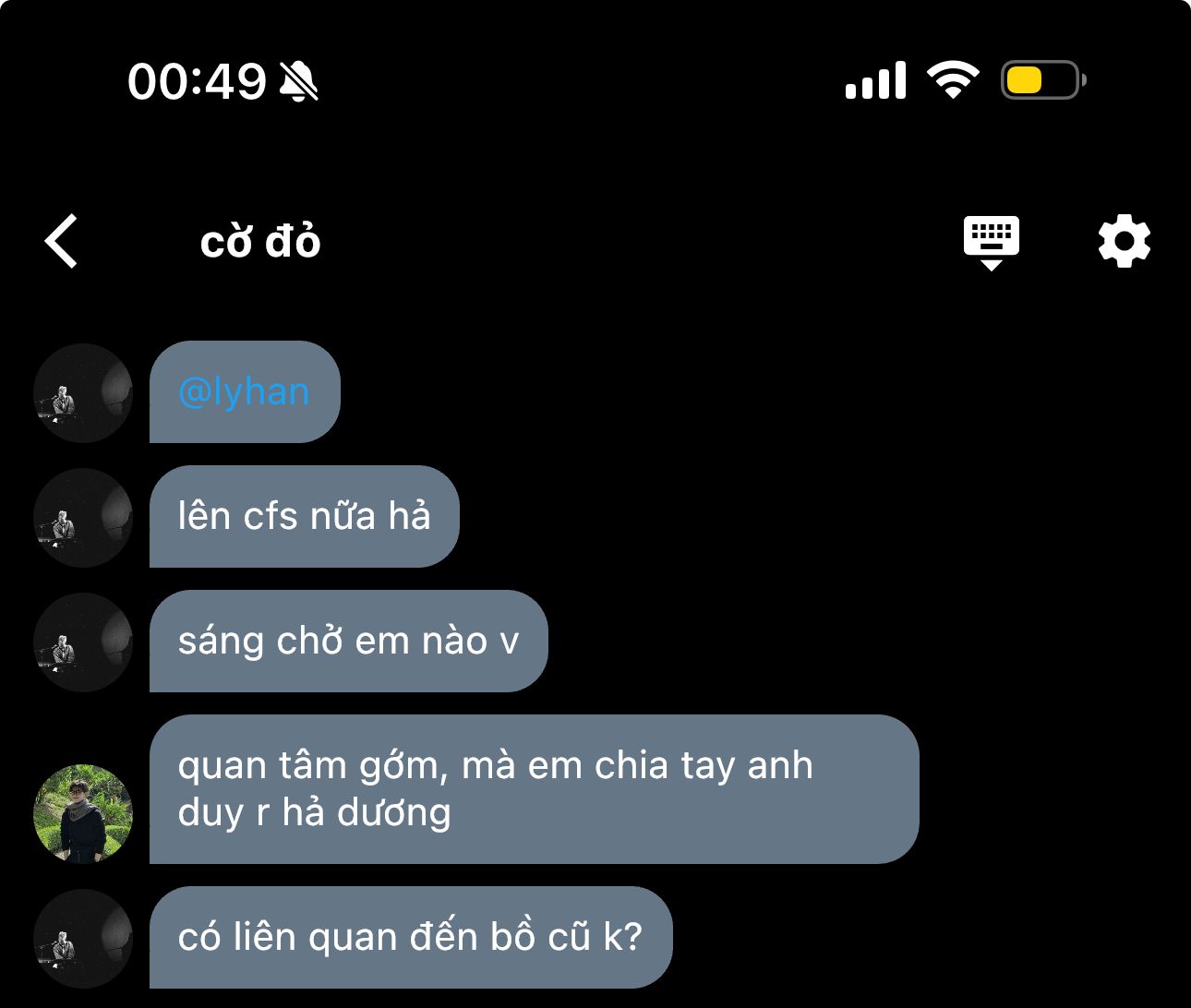Open chat settings gear
This screenshot has height=1008, width=1191.
coord(1124,242)
